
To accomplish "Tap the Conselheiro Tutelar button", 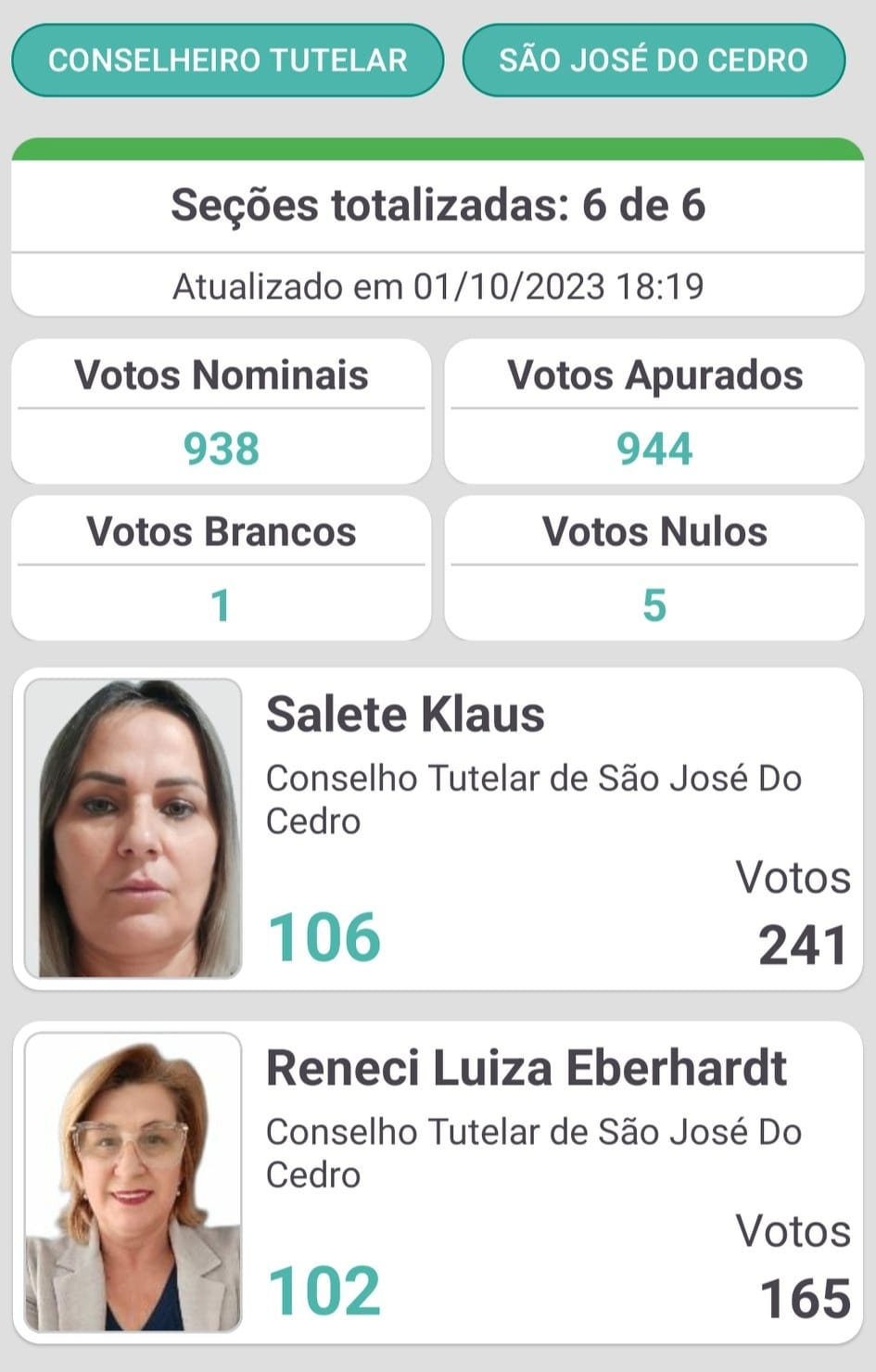I will tap(227, 60).
